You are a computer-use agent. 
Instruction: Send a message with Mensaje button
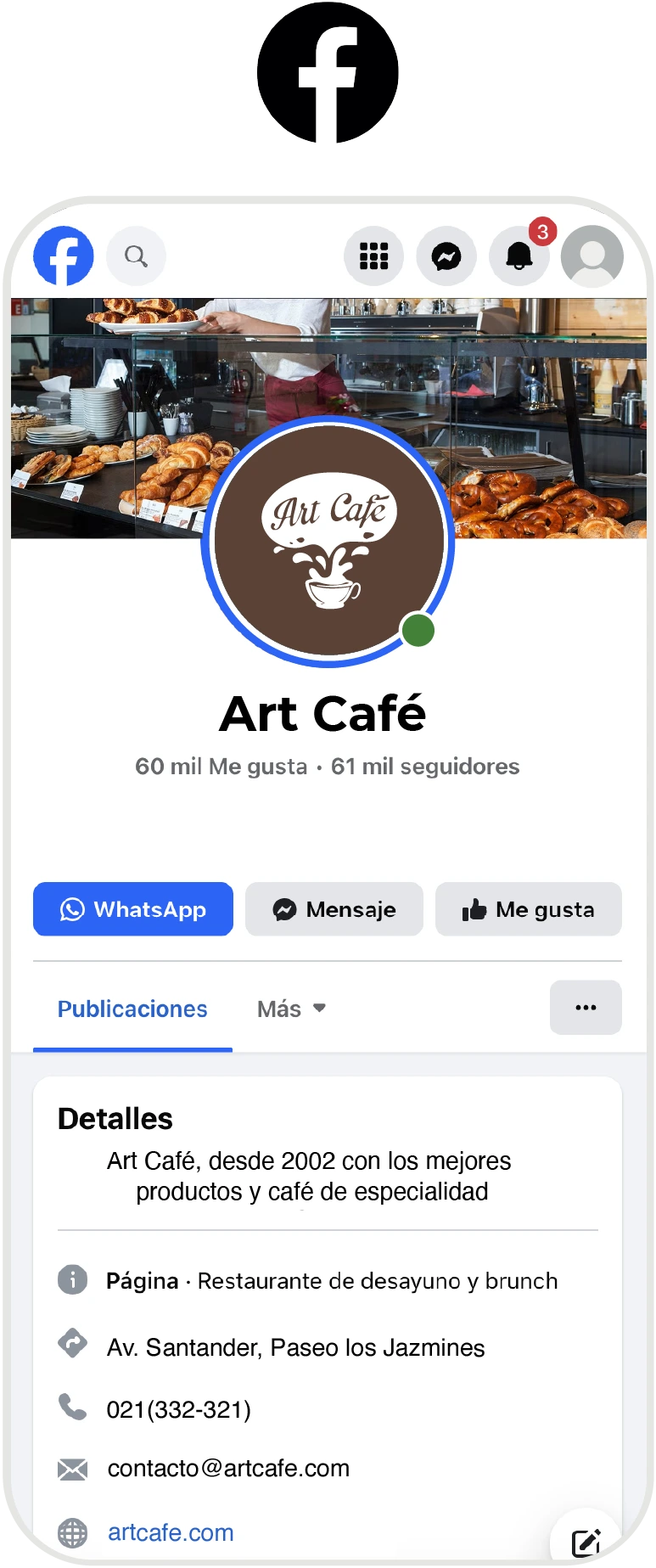click(x=334, y=909)
